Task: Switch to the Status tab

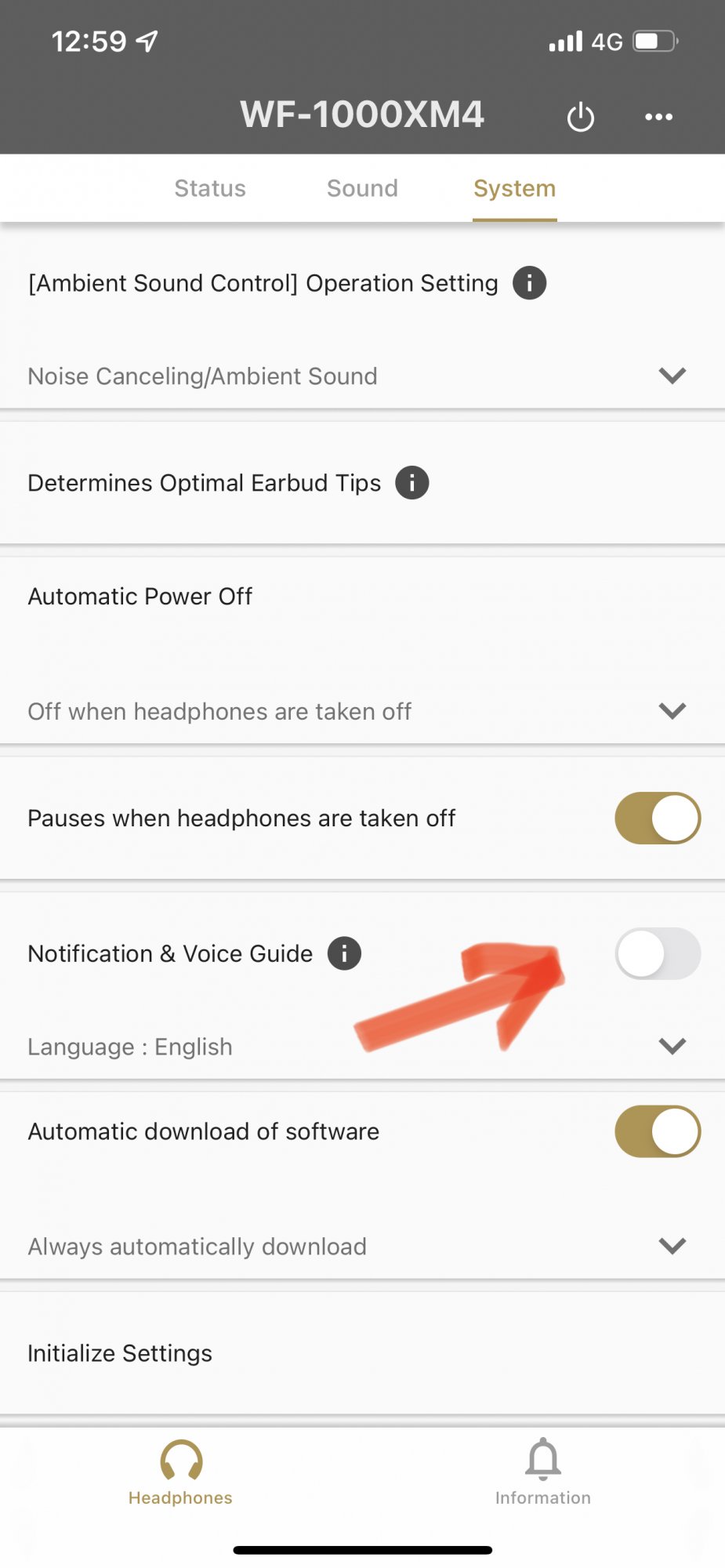Action: point(210,188)
